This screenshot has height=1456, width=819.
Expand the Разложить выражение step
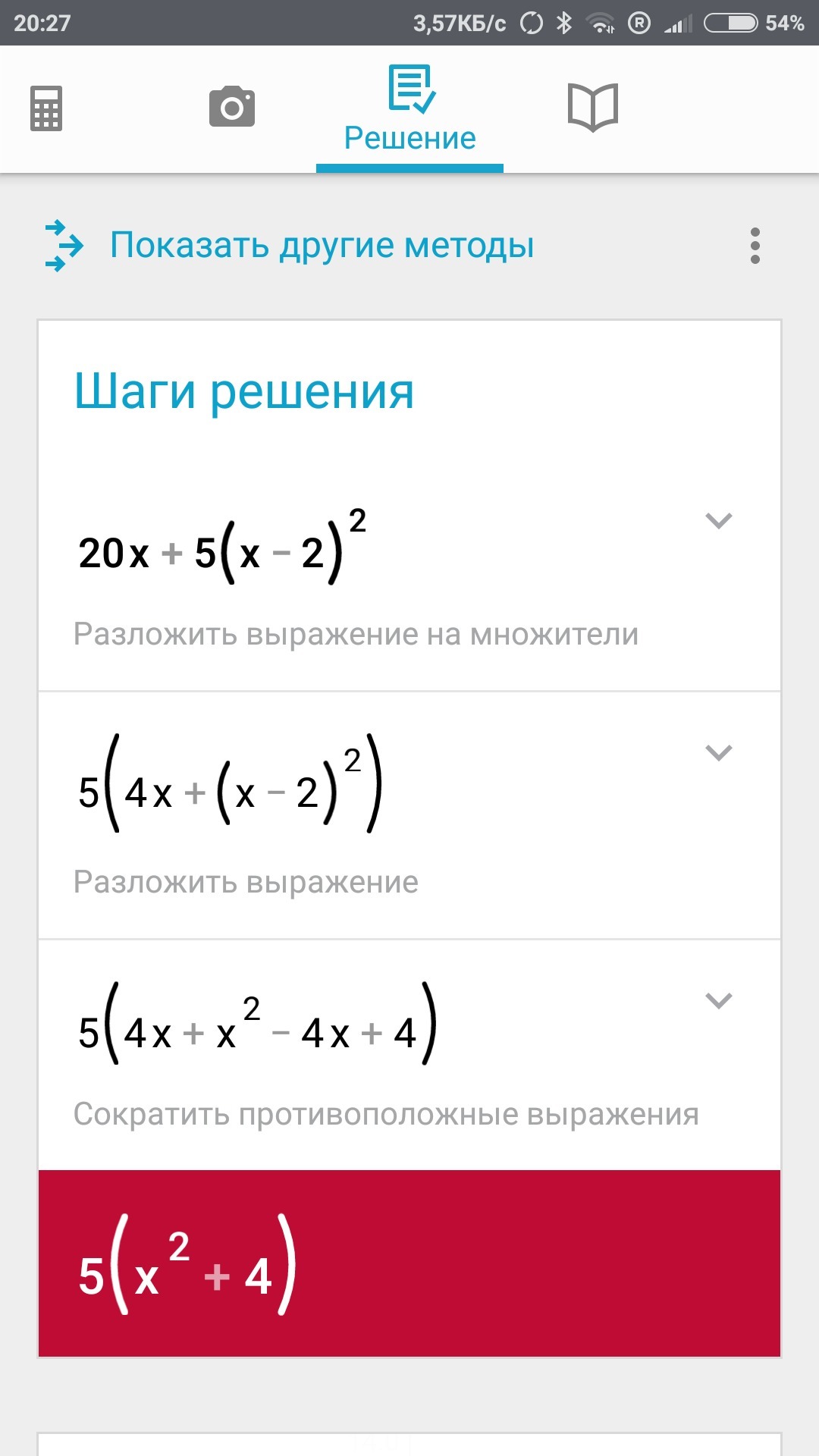click(x=718, y=753)
